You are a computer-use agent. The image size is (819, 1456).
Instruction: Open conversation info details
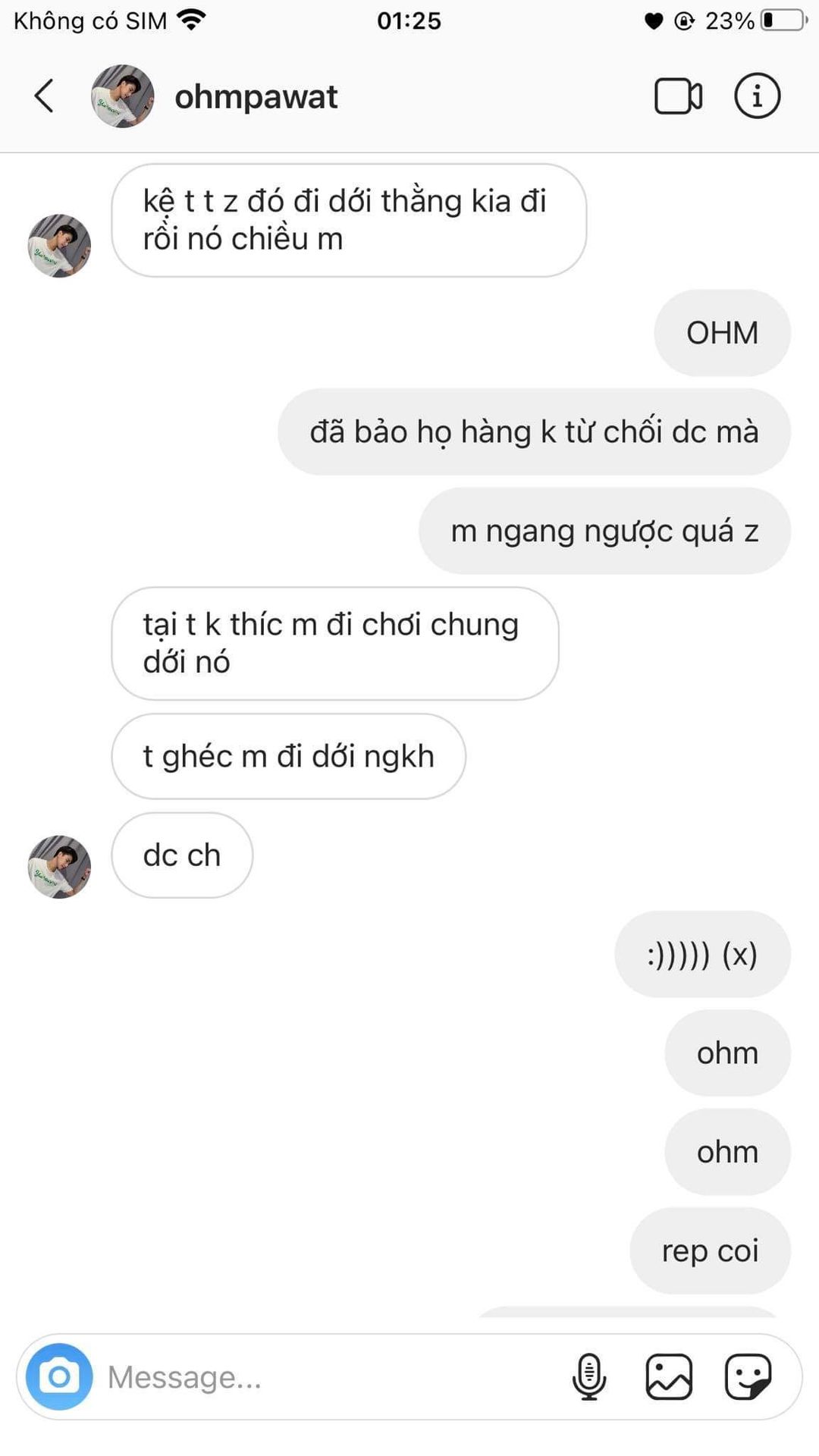[757, 96]
